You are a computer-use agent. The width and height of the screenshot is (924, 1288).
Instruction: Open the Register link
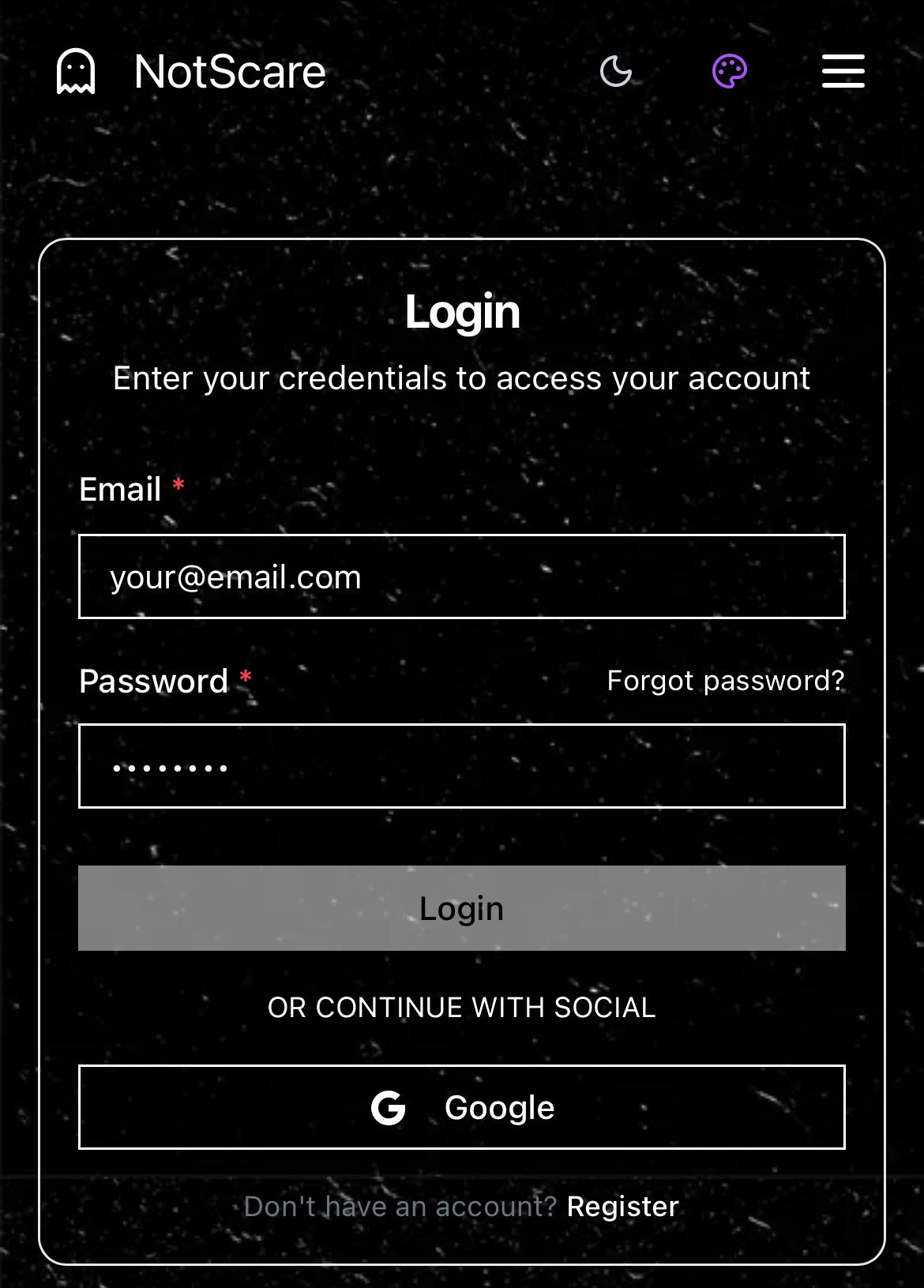coord(622,1207)
